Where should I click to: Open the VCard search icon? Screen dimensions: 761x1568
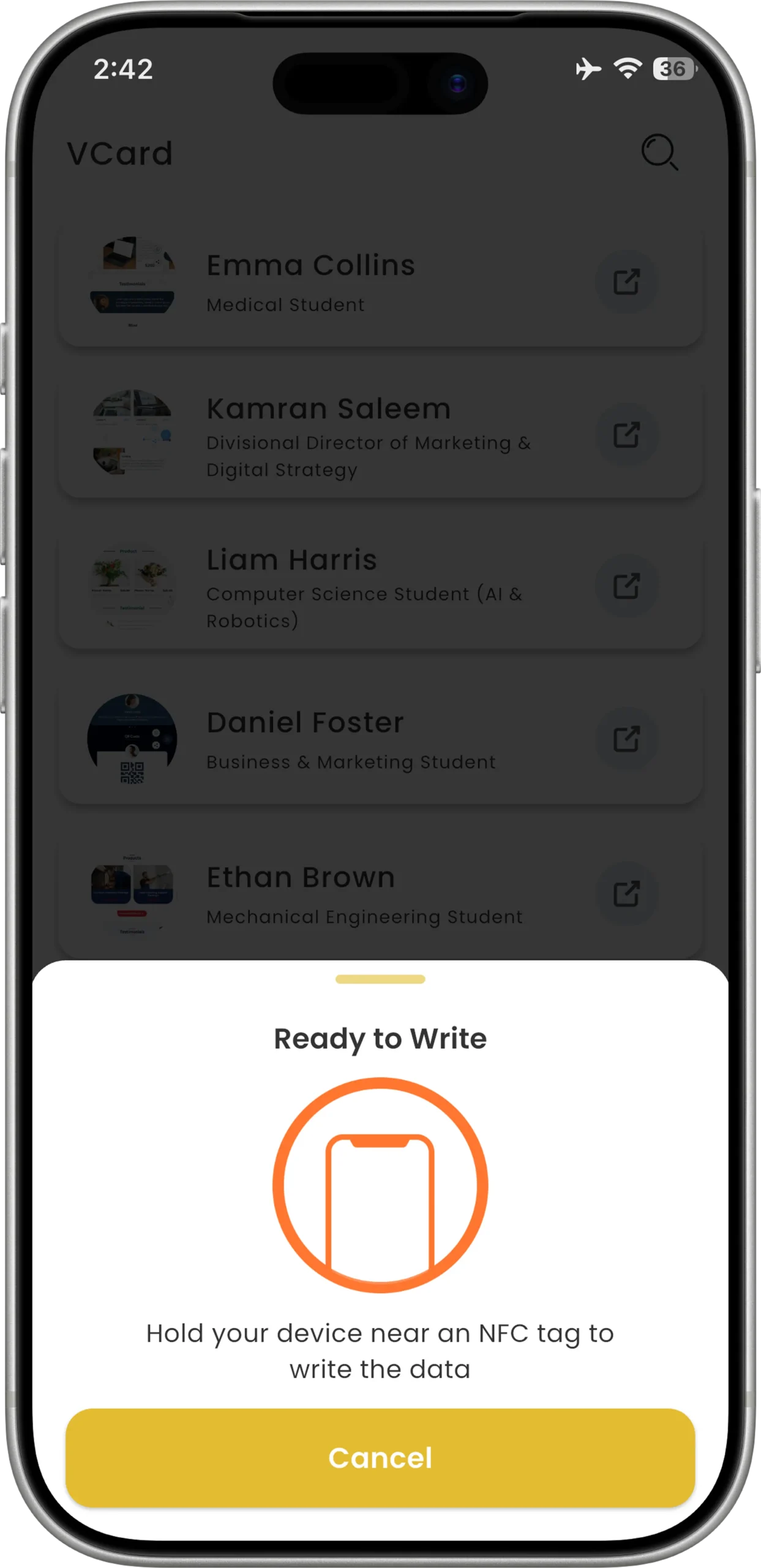(x=659, y=152)
